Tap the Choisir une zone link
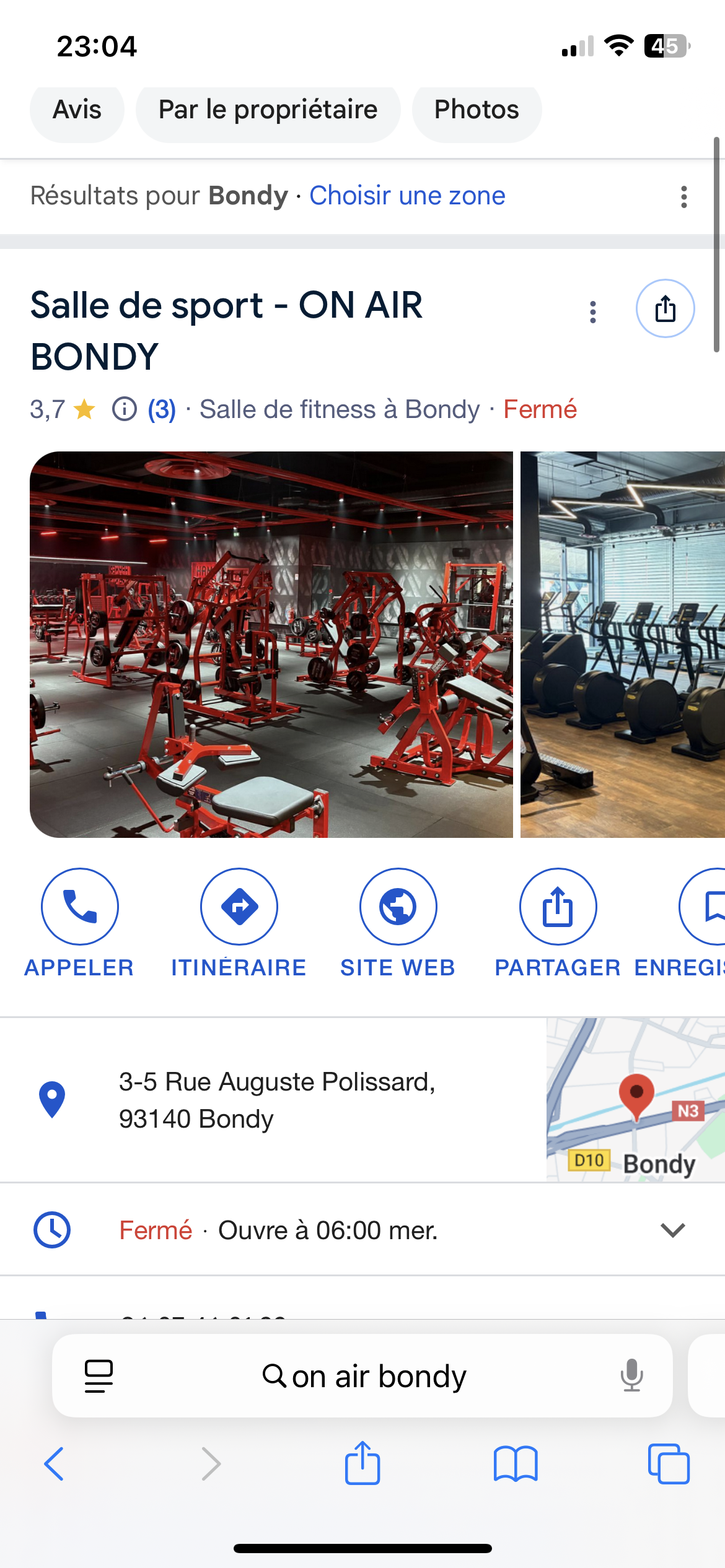This screenshot has width=725, height=1568. click(x=407, y=196)
